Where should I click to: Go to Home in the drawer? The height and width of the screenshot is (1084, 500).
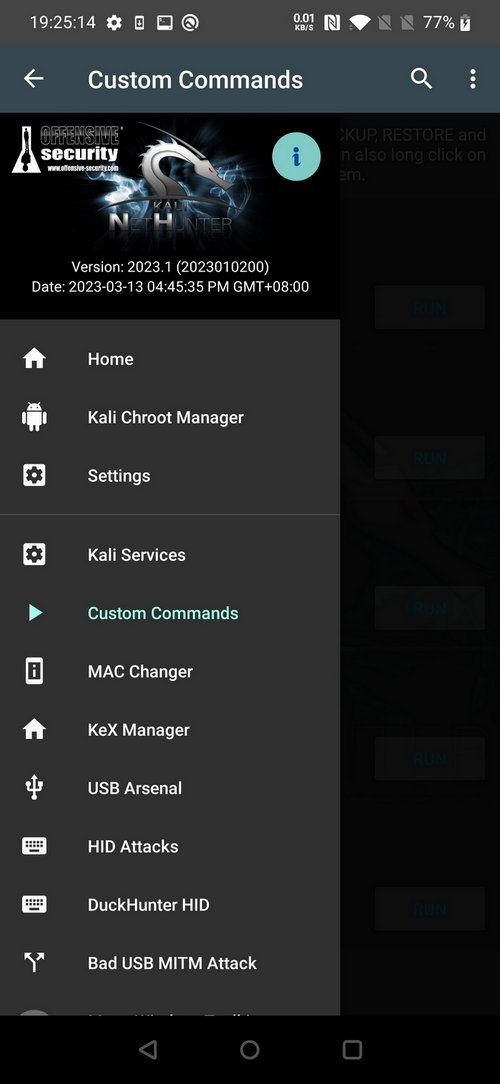point(170,359)
